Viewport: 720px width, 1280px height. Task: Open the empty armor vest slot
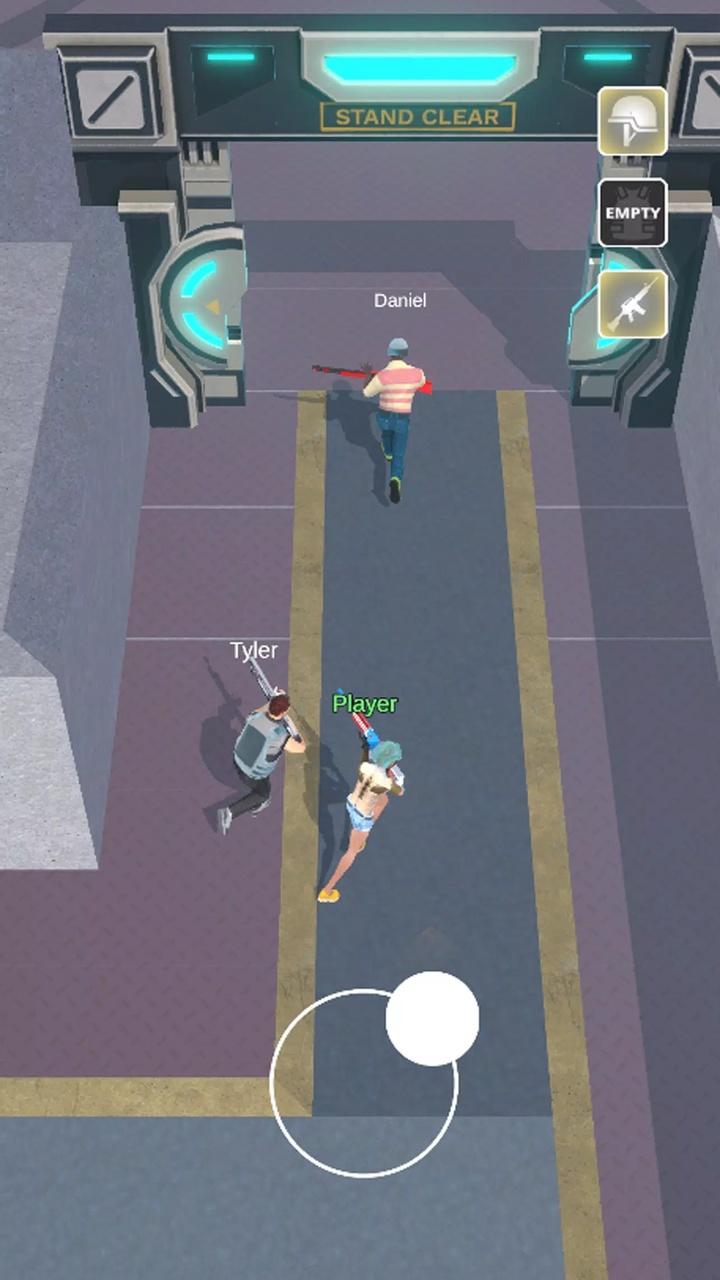(632, 212)
